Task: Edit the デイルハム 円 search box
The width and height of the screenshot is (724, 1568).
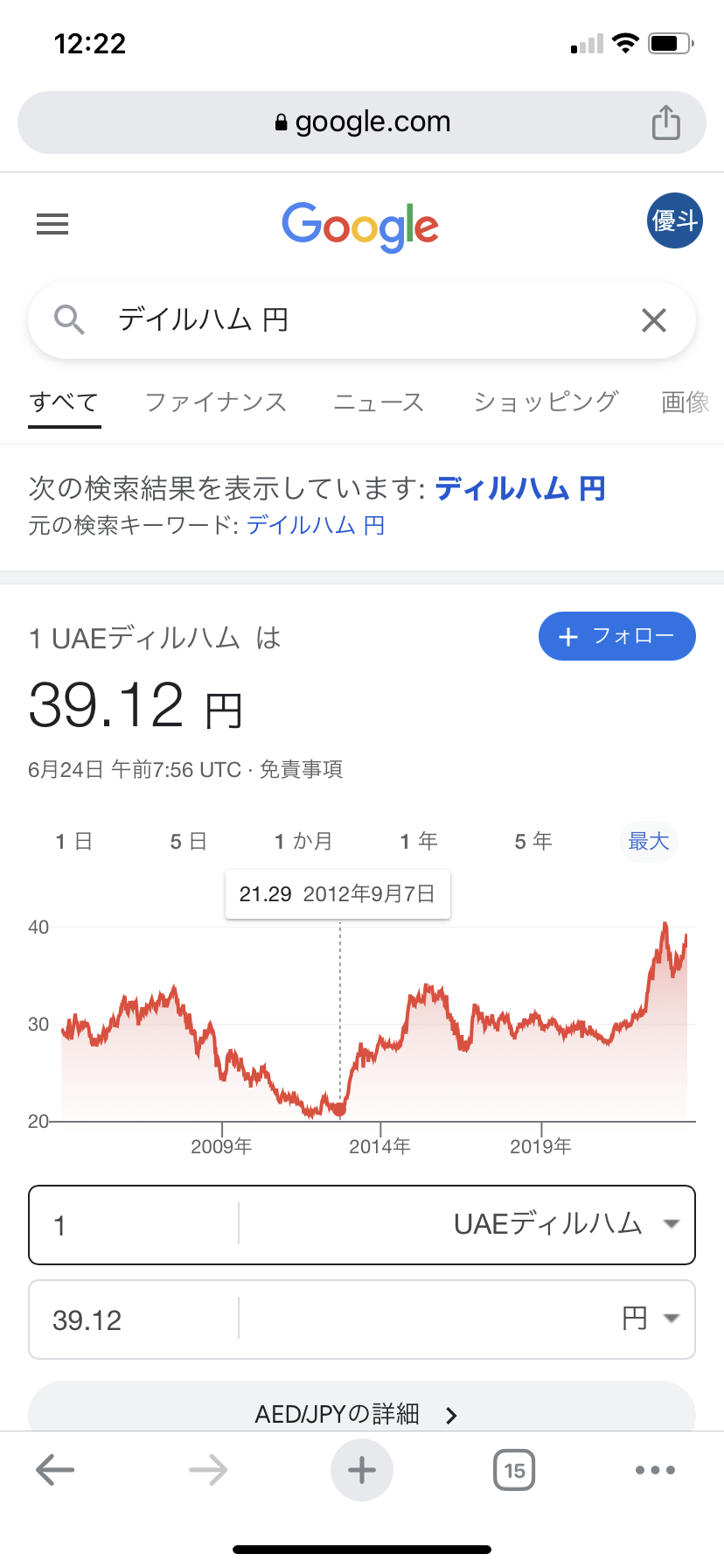Action: [x=367, y=320]
